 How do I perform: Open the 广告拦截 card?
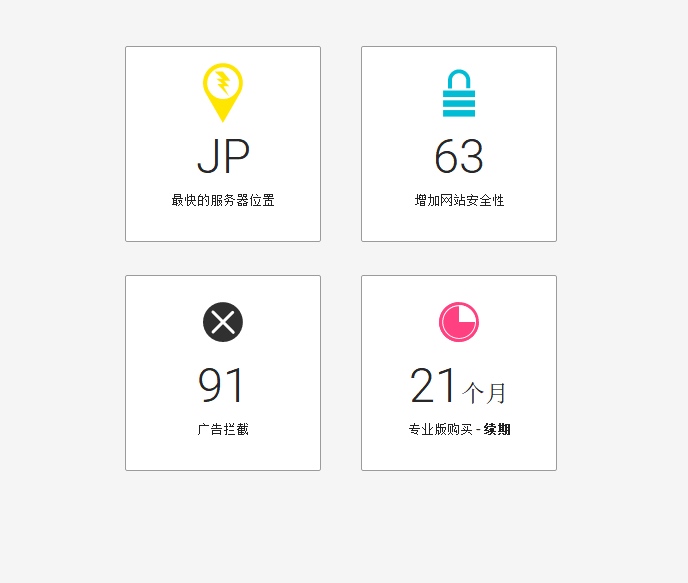coord(223,373)
